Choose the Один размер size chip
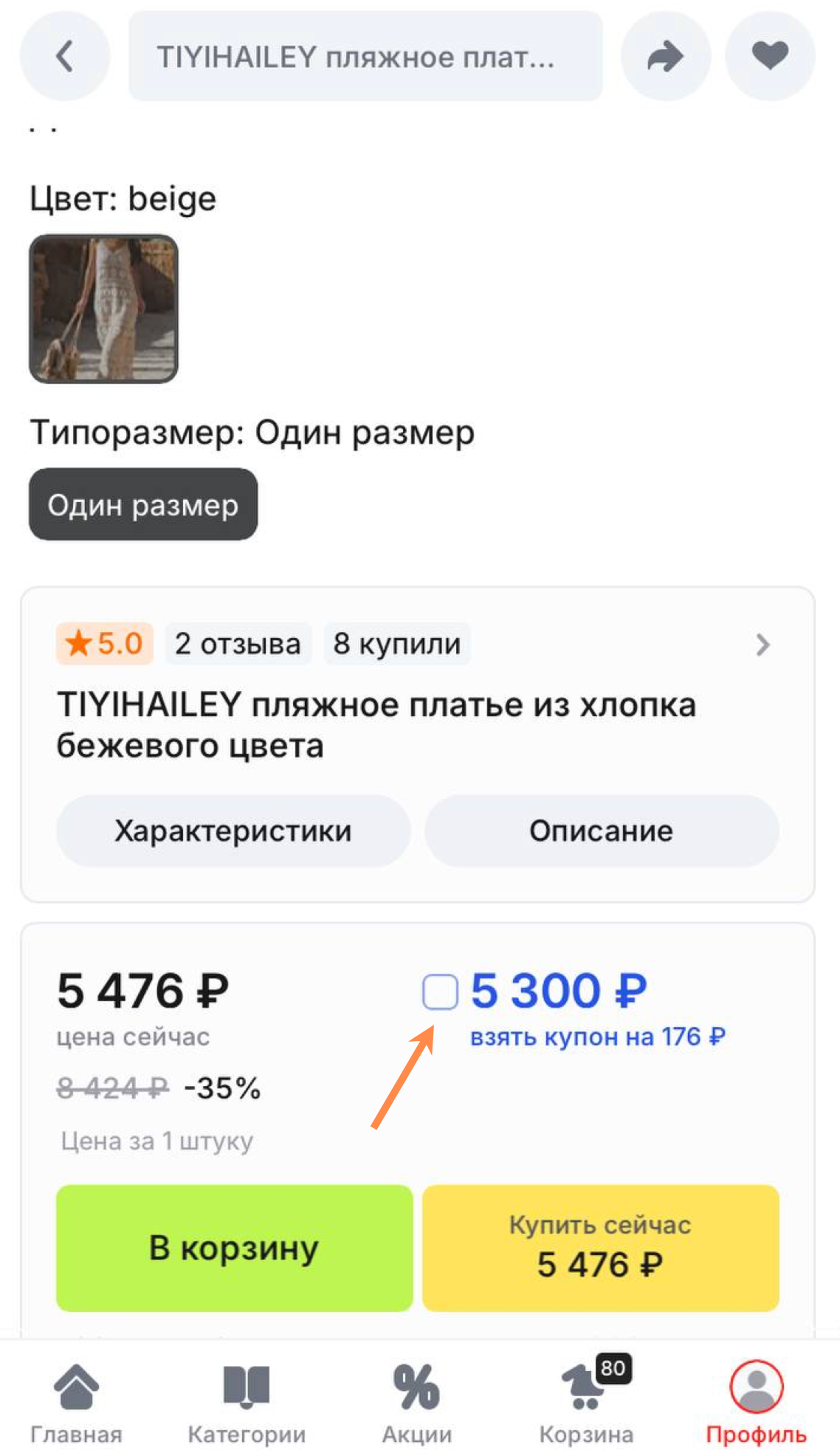Image resolution: width=840 pixels, height=1450 pixels. [x=143, y=505]
